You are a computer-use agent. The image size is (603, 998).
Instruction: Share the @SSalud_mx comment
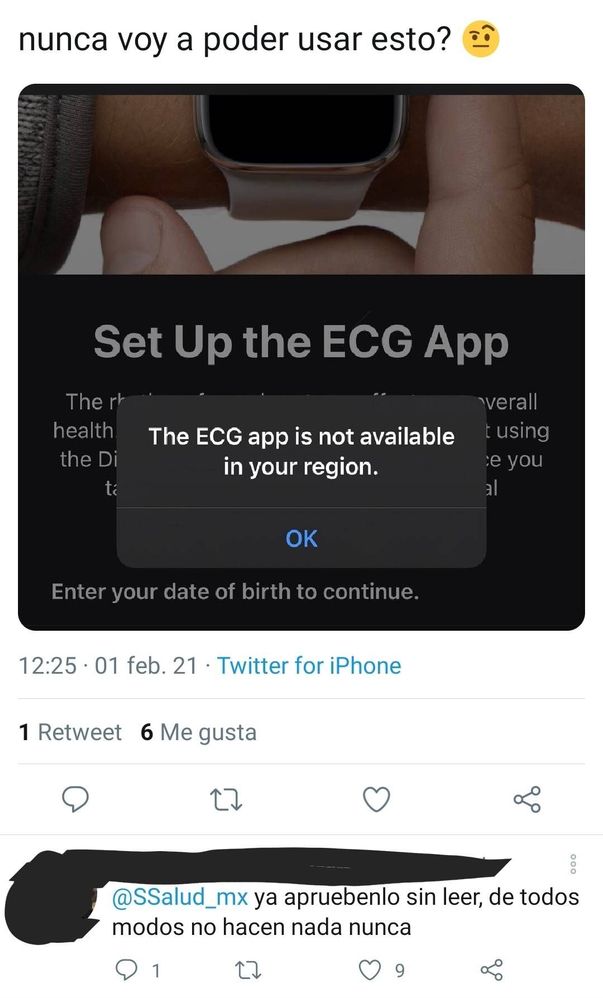click(x=491, y=969)
